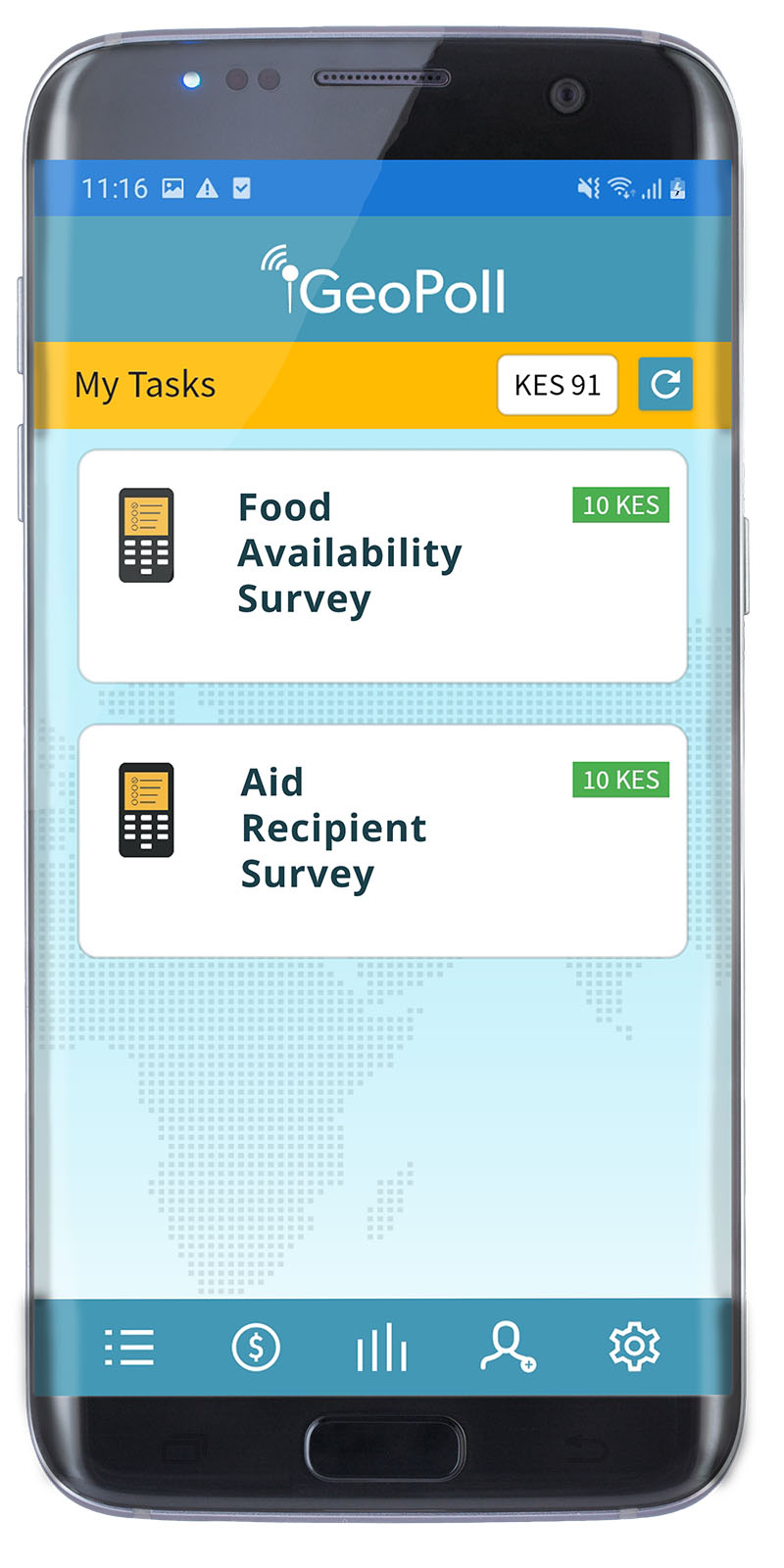The image size is (784, 1568).
Task: Tap the mute indicator in the status bar
Action: 586,186
